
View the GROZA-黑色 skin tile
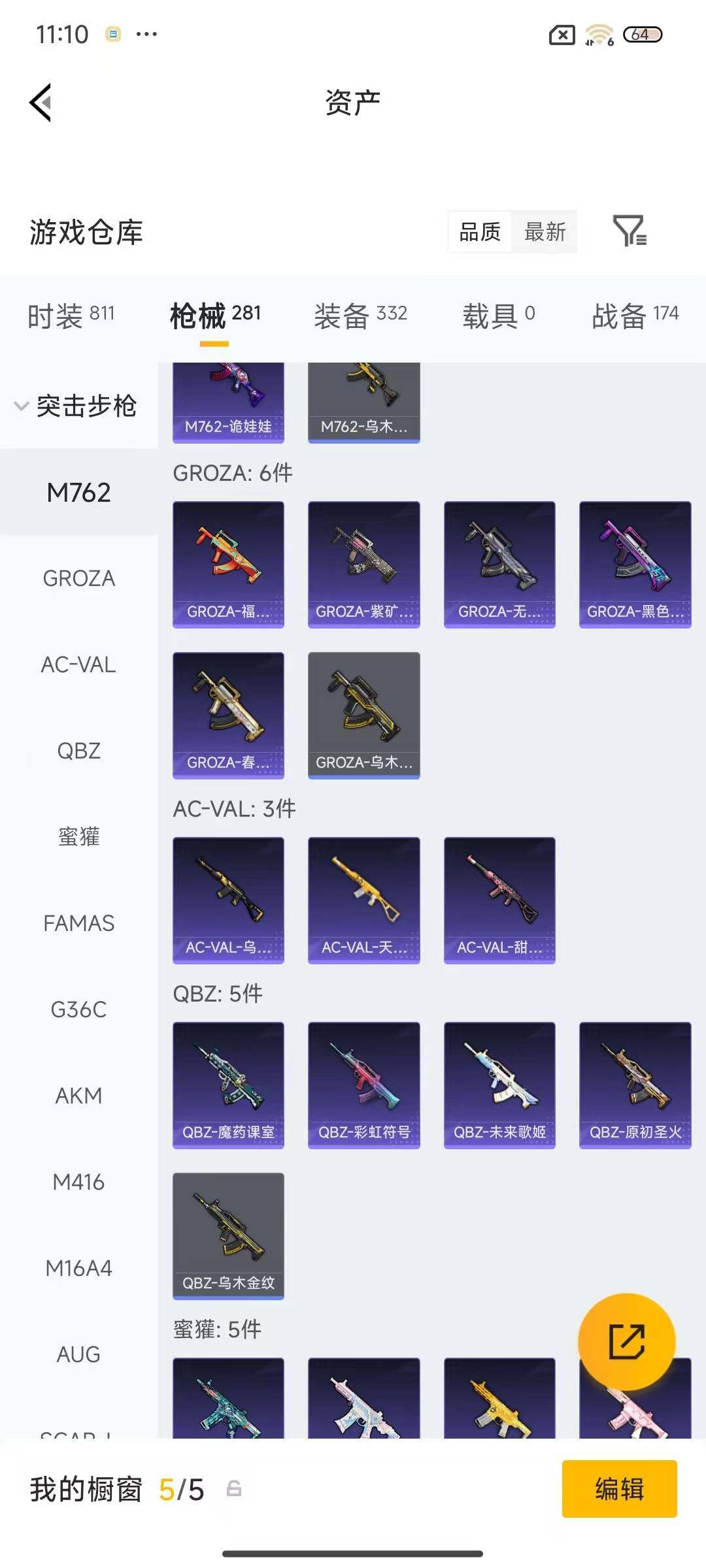(x=635, y=564)
